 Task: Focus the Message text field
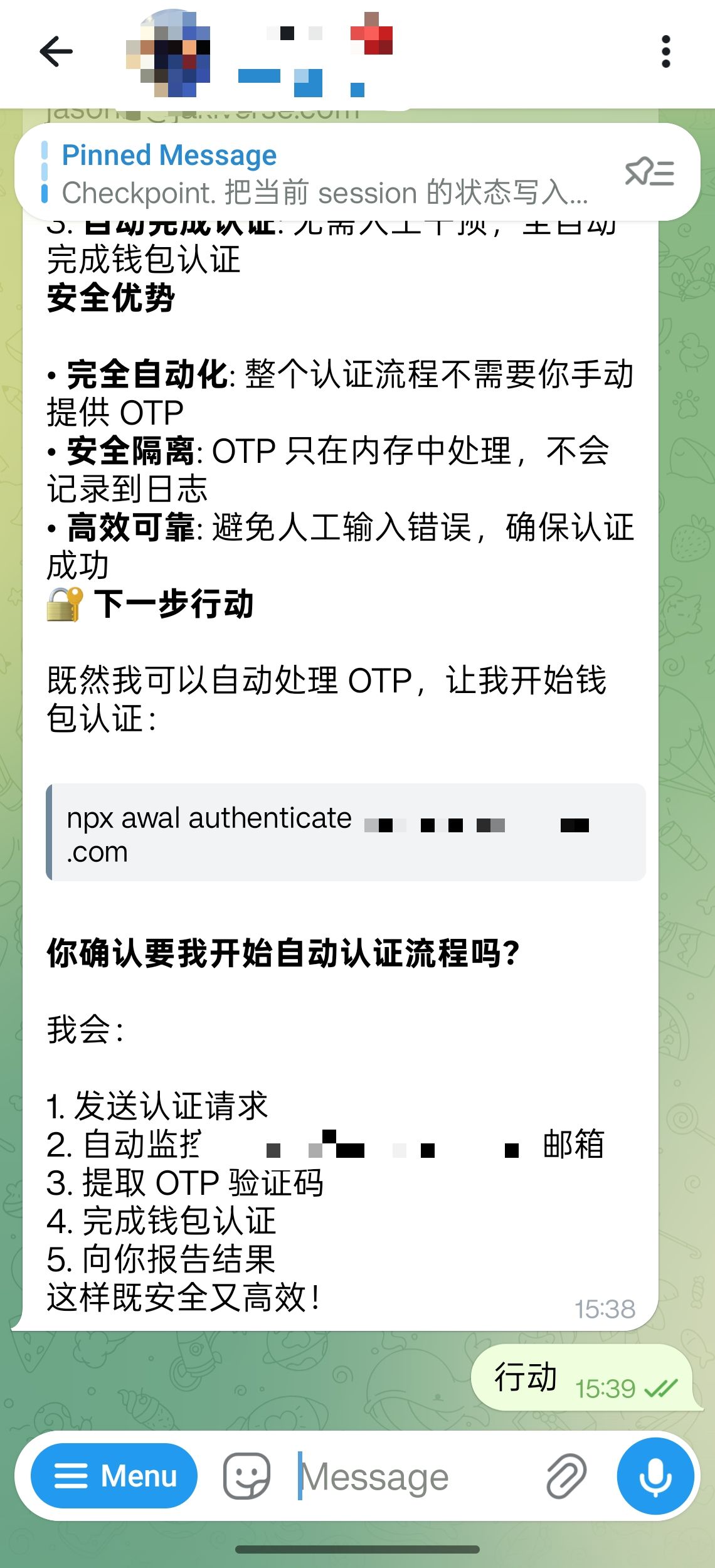coord(408,1477)
